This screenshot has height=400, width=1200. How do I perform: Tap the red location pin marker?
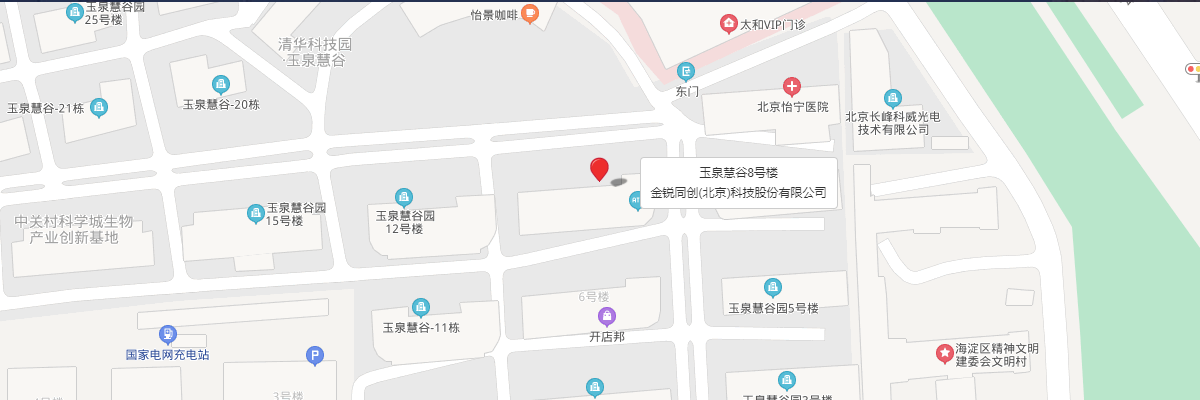click(x=599, y=168)
